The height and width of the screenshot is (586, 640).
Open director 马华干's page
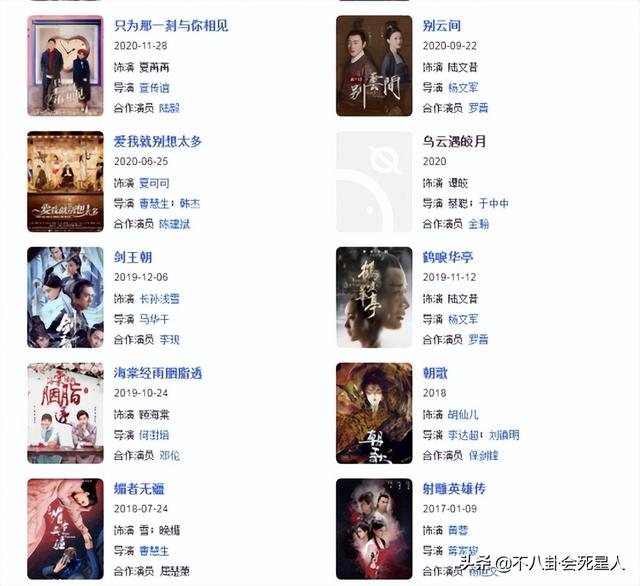(x=154, y=319)
